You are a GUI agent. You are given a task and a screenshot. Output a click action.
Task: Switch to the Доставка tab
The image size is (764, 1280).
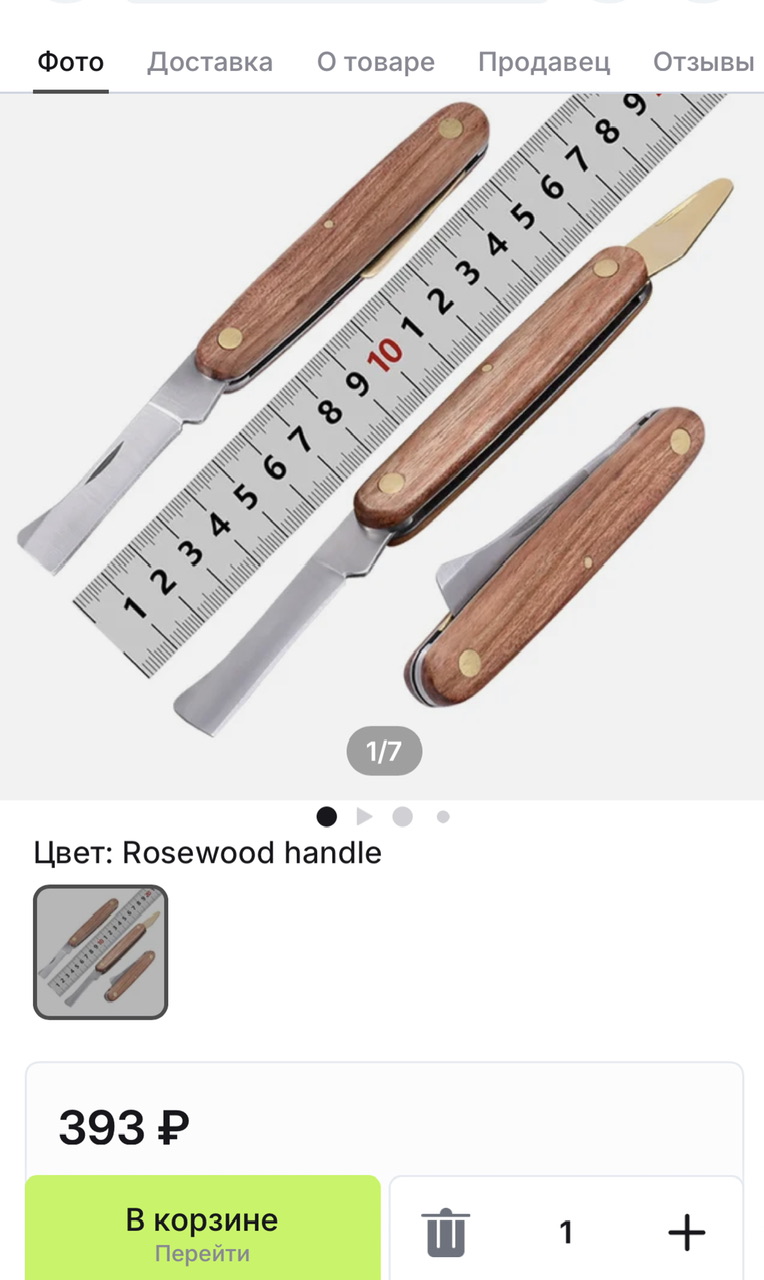click(x=210, y=62)
